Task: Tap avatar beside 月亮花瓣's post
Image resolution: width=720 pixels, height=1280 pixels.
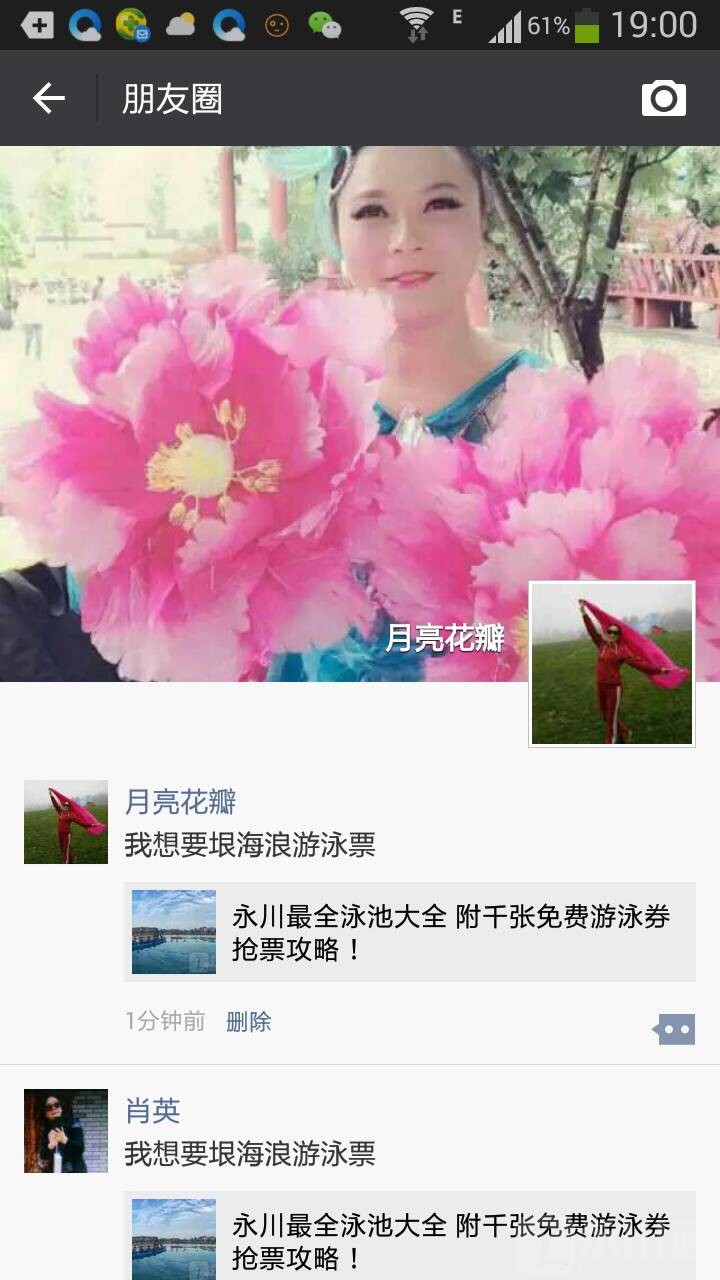Action: (66, 822)
